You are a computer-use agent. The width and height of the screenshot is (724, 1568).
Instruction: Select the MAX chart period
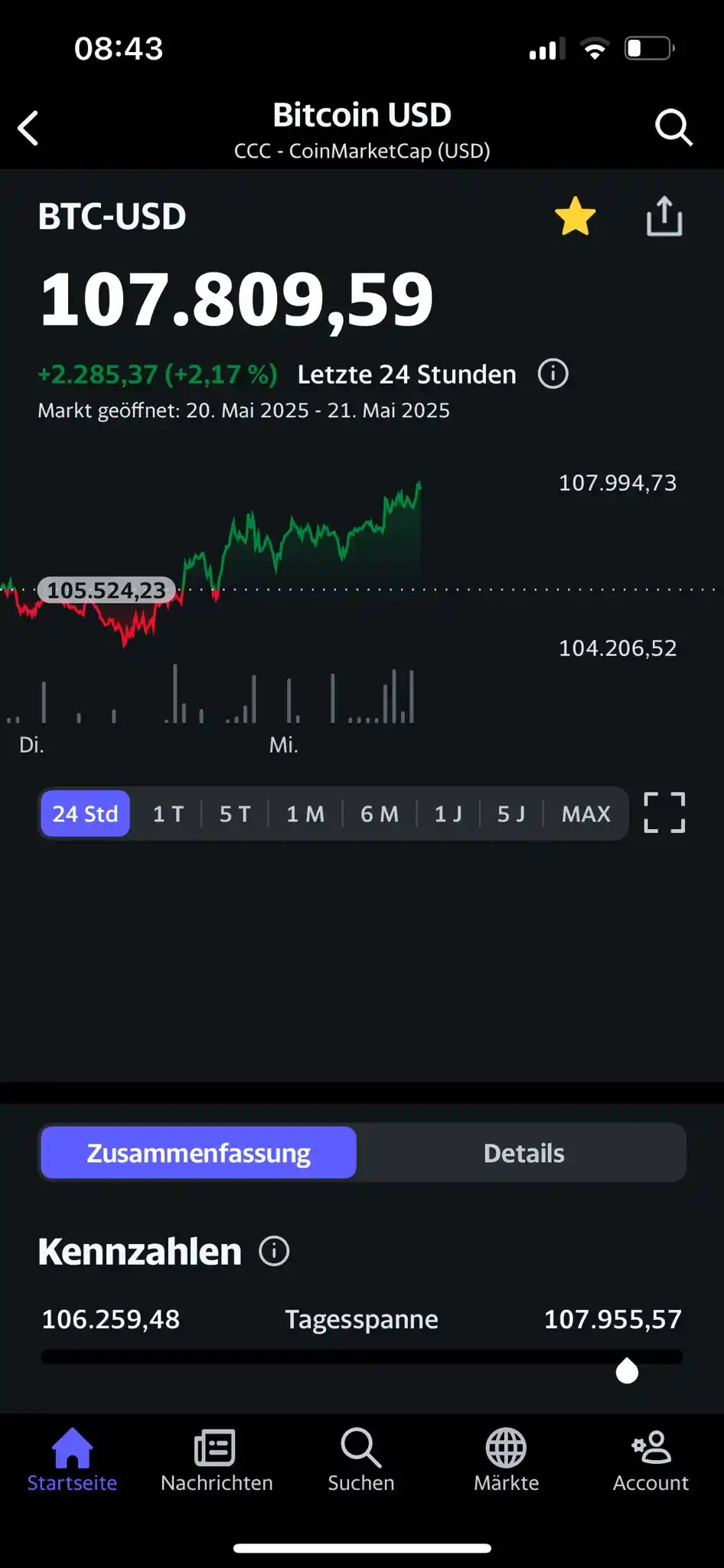click(x=585, y=813)
